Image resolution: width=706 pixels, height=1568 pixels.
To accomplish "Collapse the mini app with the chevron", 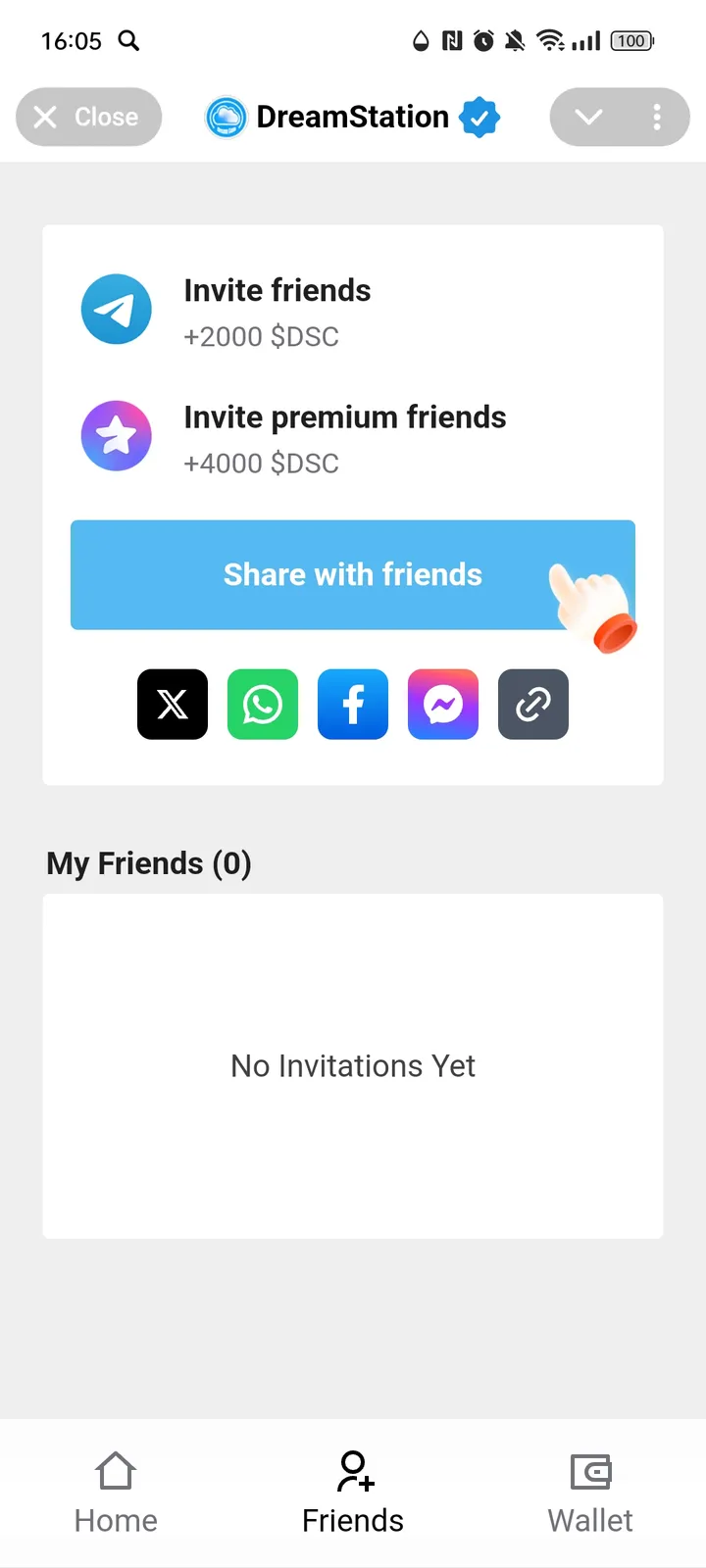I will tap(589, 117).
